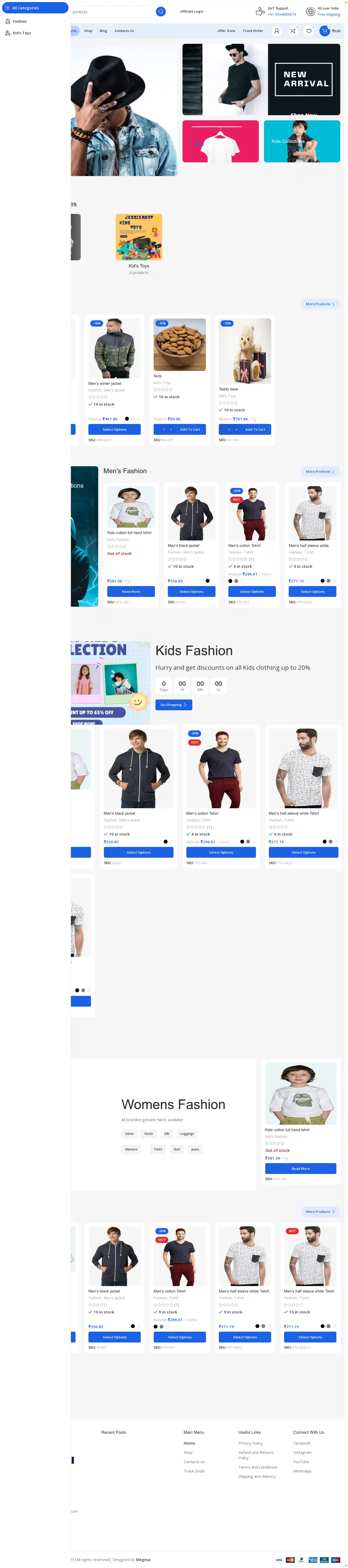Open Track Order in the top bar
The width and height of the screenshot is (348, 1568).
point(252,30)
